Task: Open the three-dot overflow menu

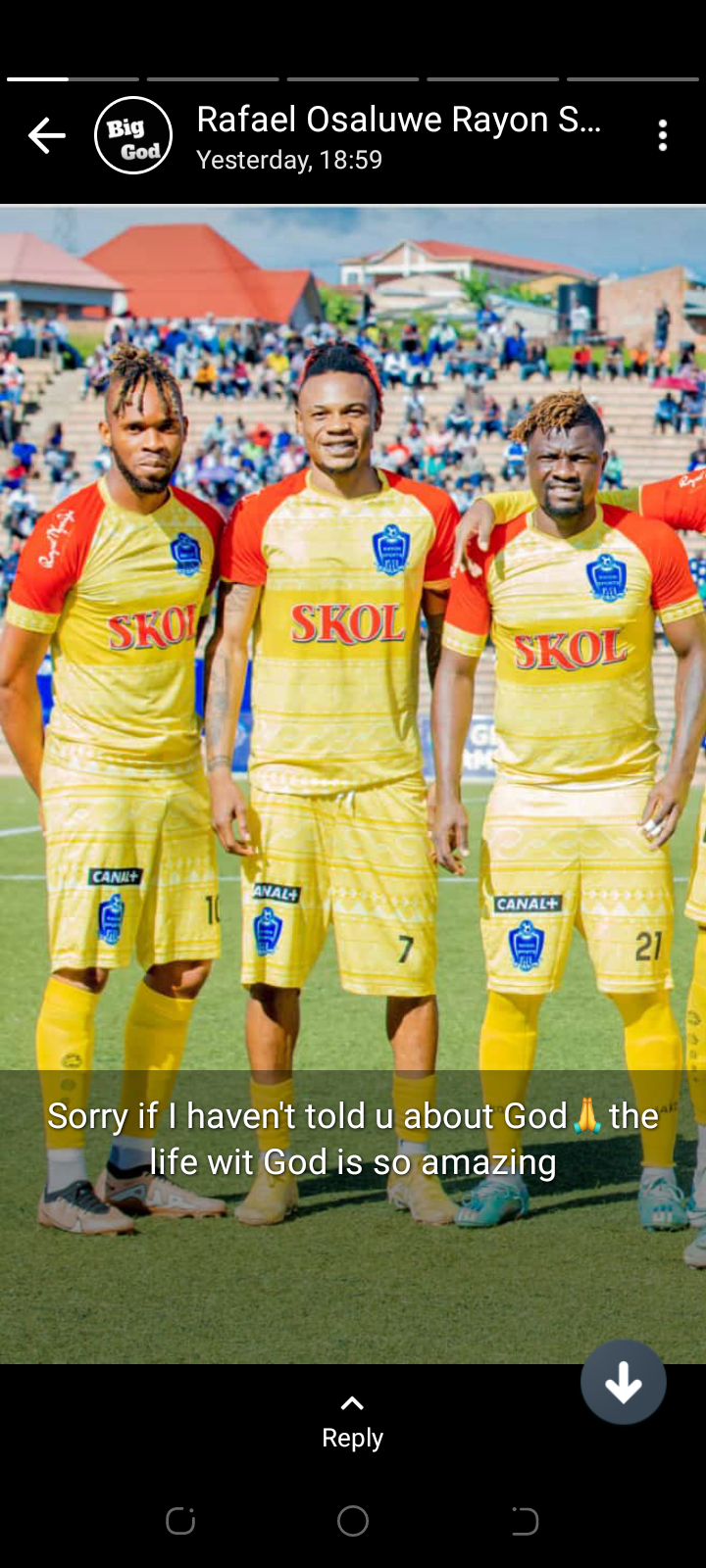Action: pyautogui.click(x=663, y=136)
